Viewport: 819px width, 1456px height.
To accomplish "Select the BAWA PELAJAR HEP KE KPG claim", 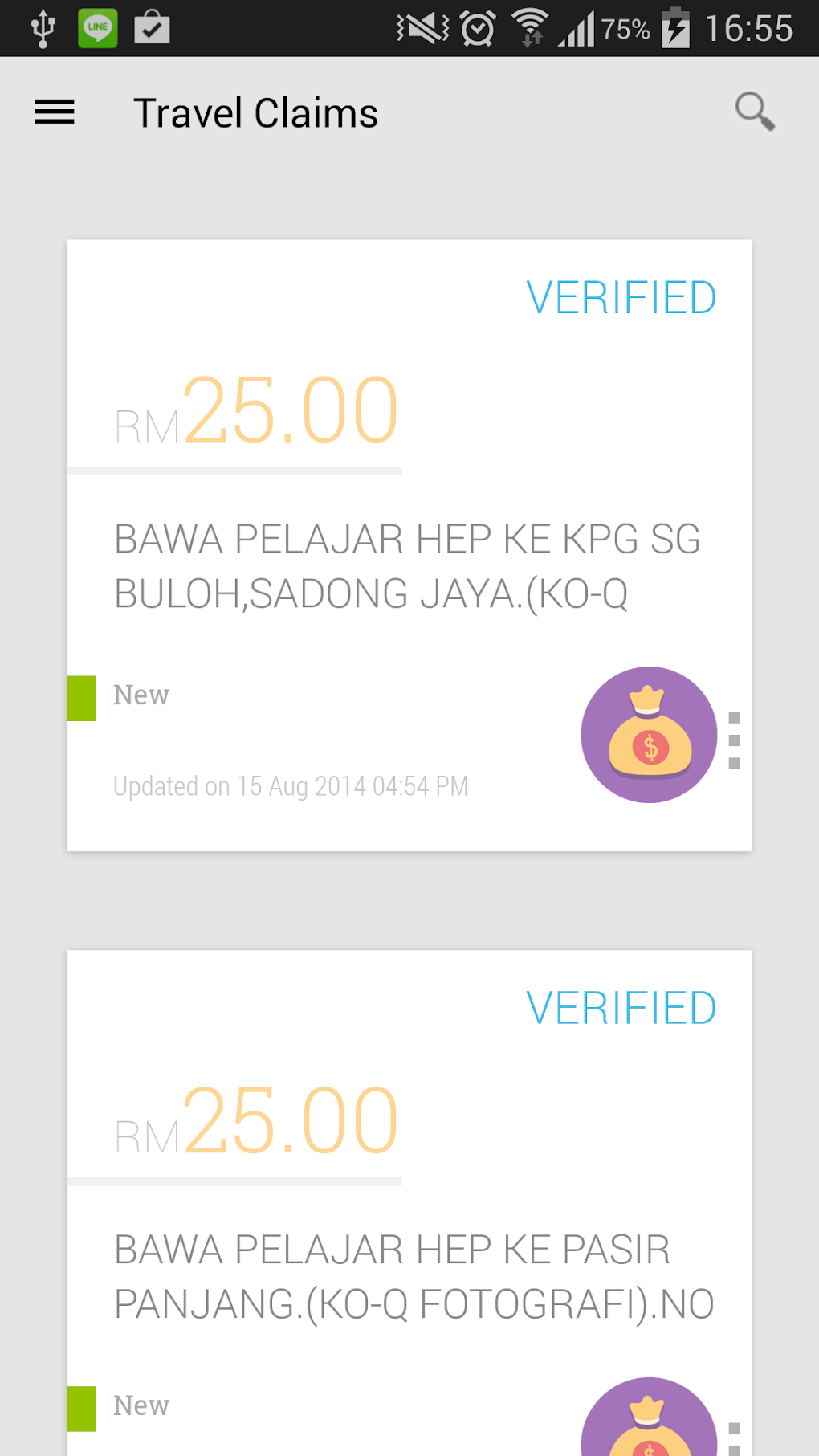I will 408,565.
